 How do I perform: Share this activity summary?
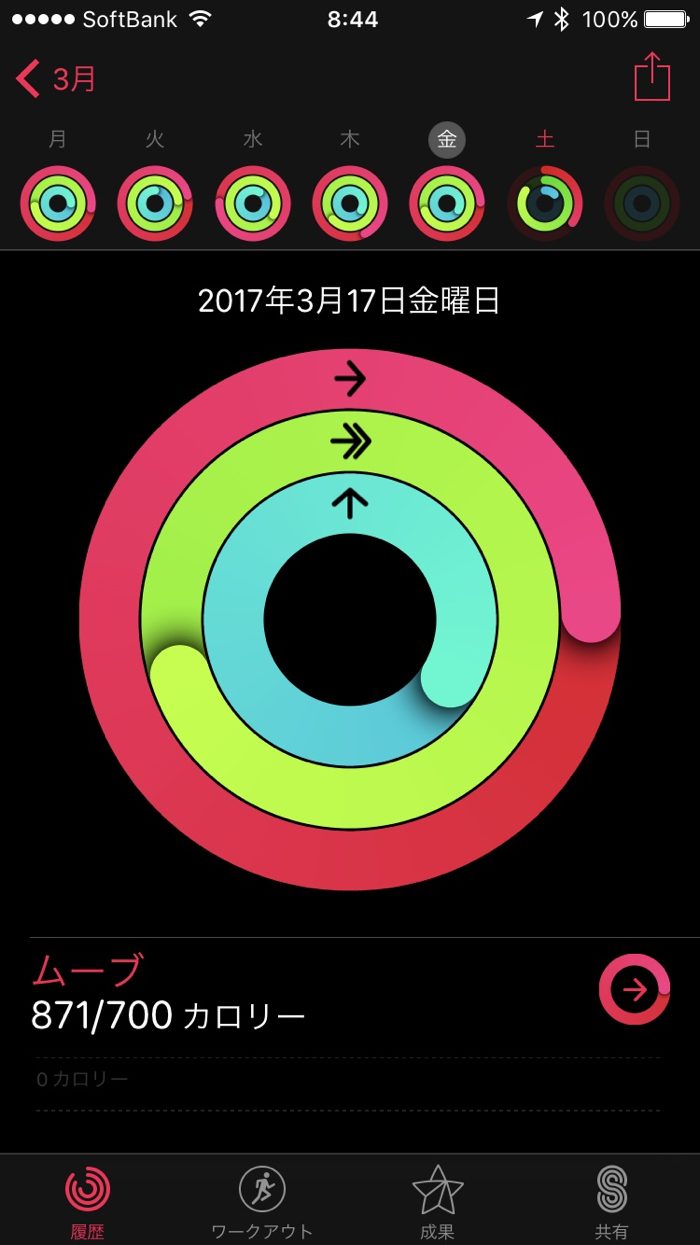click(x=652, y=77)
